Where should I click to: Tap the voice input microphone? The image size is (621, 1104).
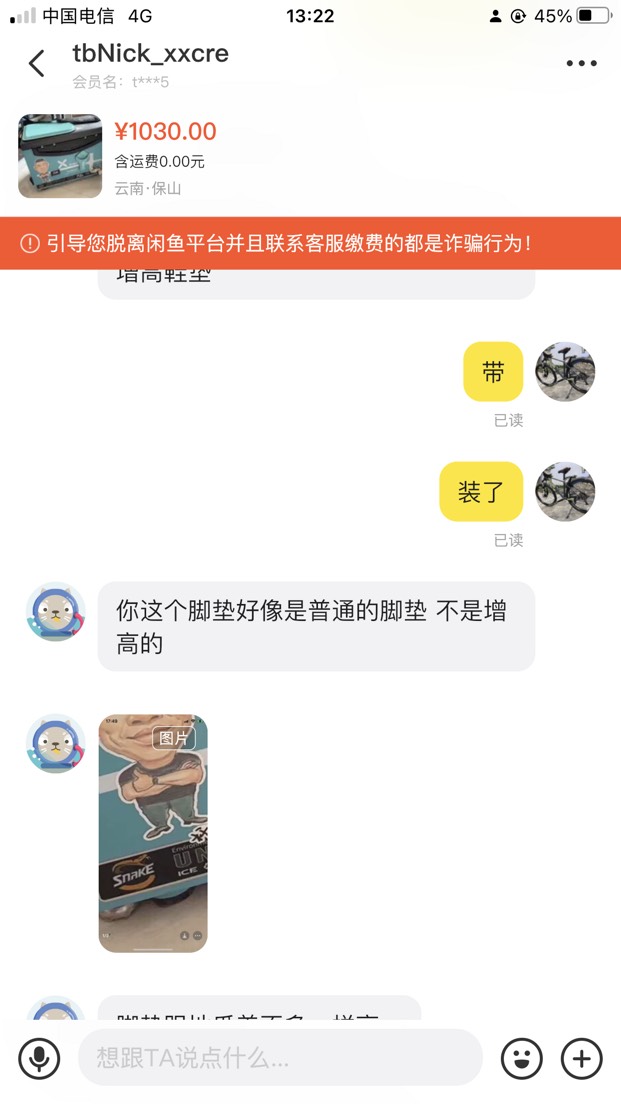(x=39, y=1058)
